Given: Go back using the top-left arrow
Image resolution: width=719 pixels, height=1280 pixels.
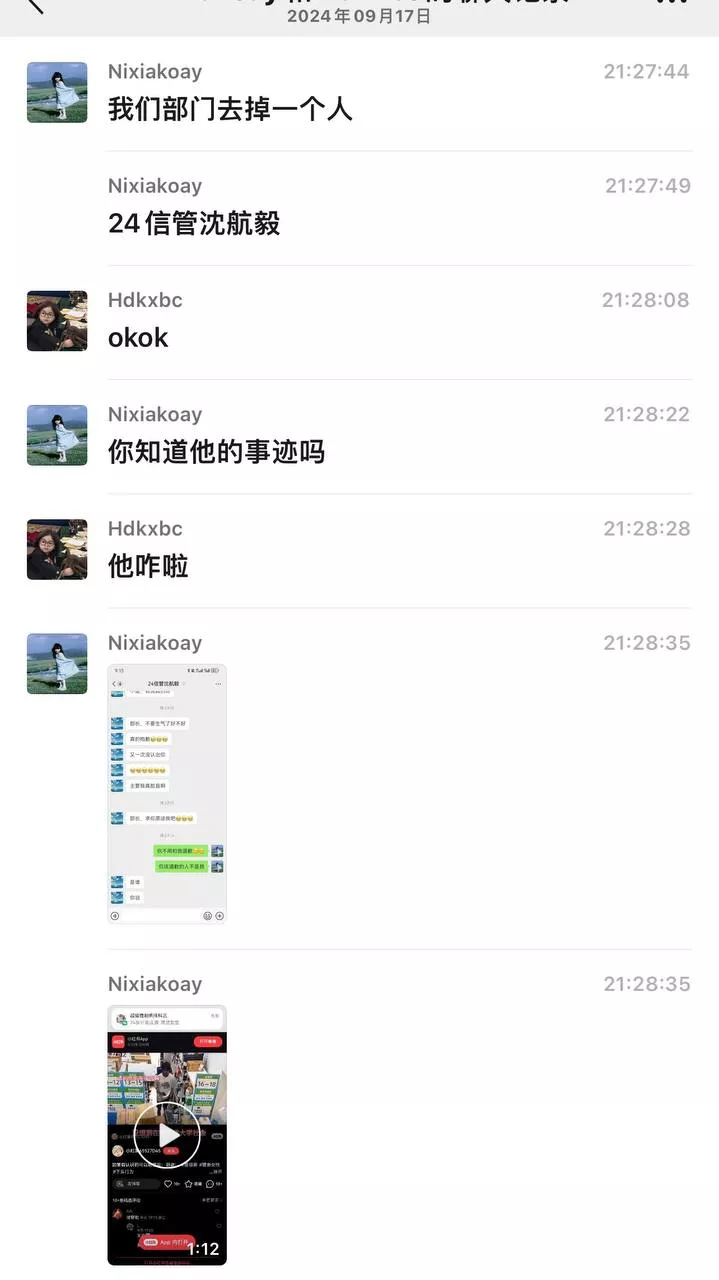Looking at the screenshot, I should 36,5.
